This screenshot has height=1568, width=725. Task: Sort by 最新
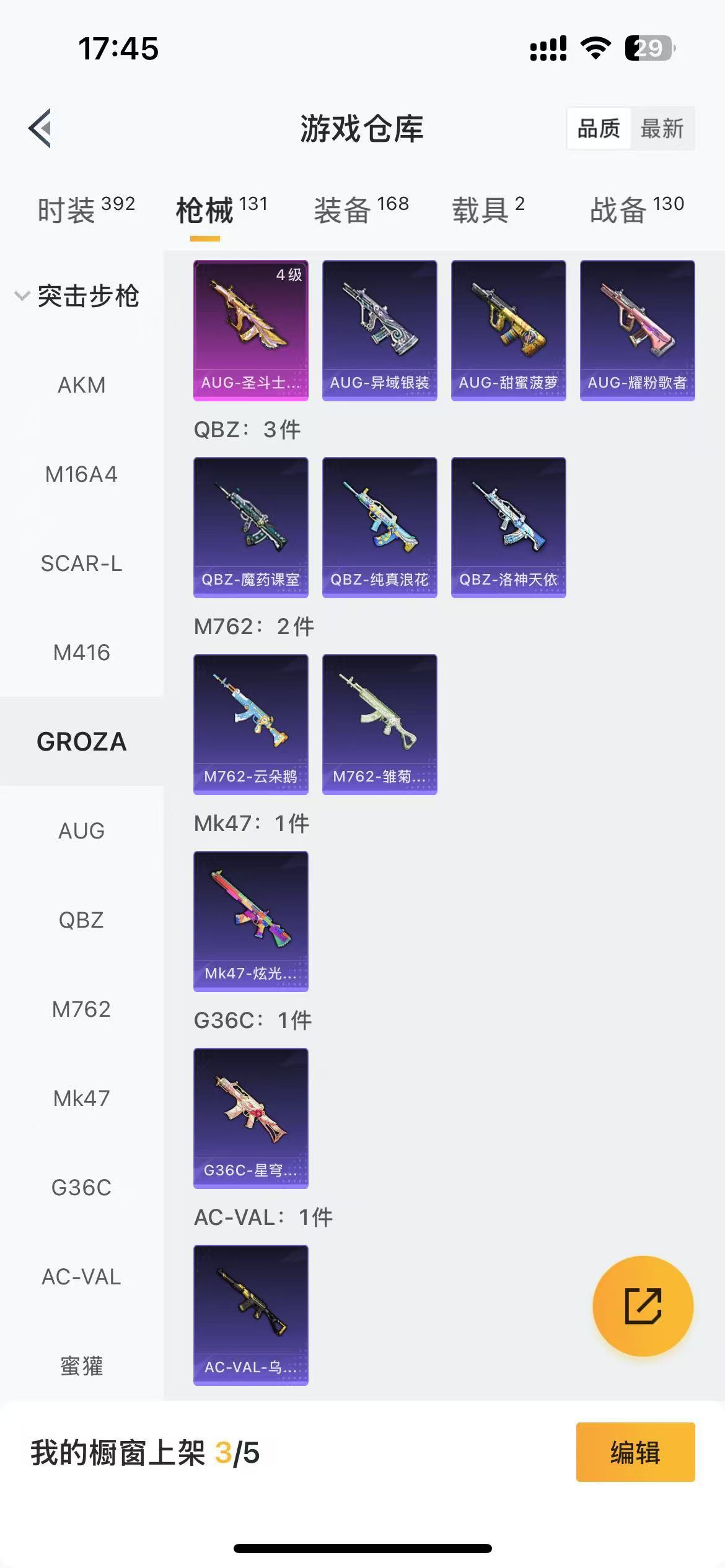[x=662, y=129]
